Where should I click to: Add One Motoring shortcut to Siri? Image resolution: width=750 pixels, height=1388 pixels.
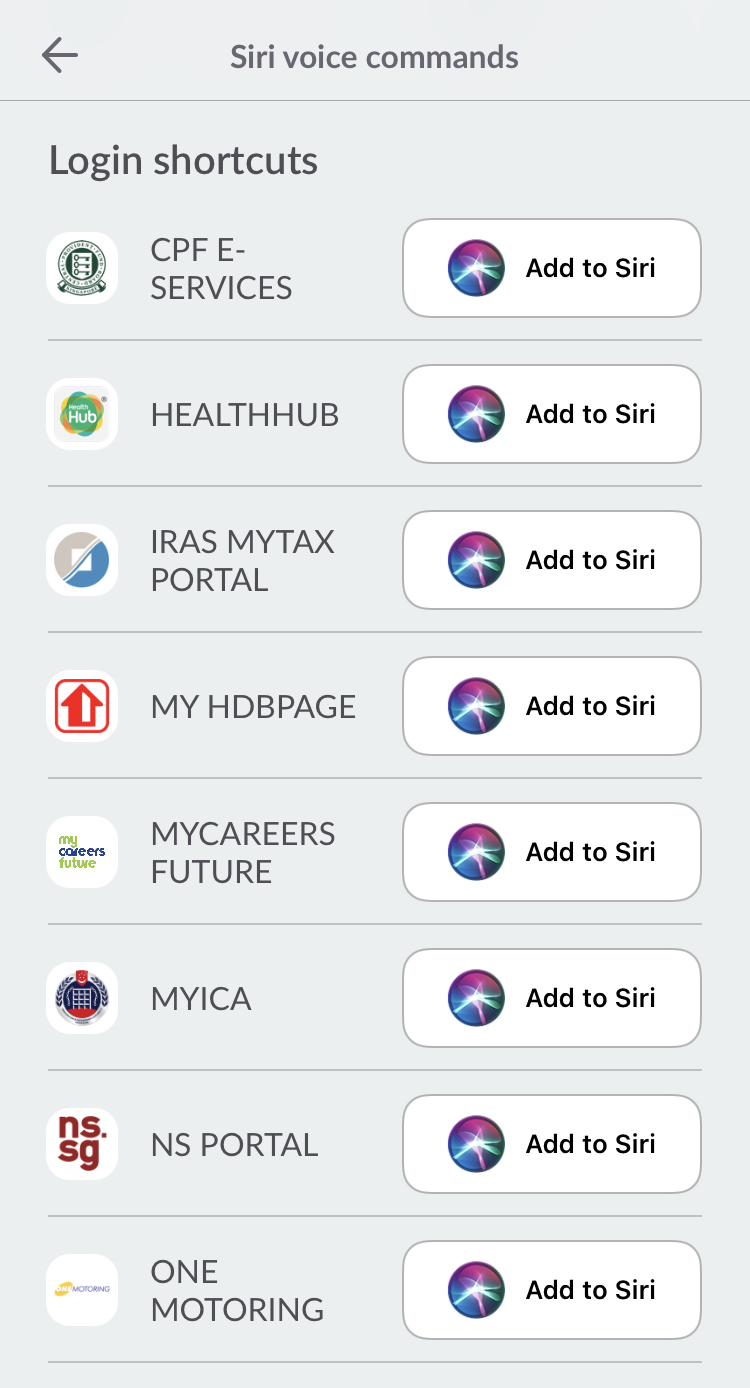552,1290
